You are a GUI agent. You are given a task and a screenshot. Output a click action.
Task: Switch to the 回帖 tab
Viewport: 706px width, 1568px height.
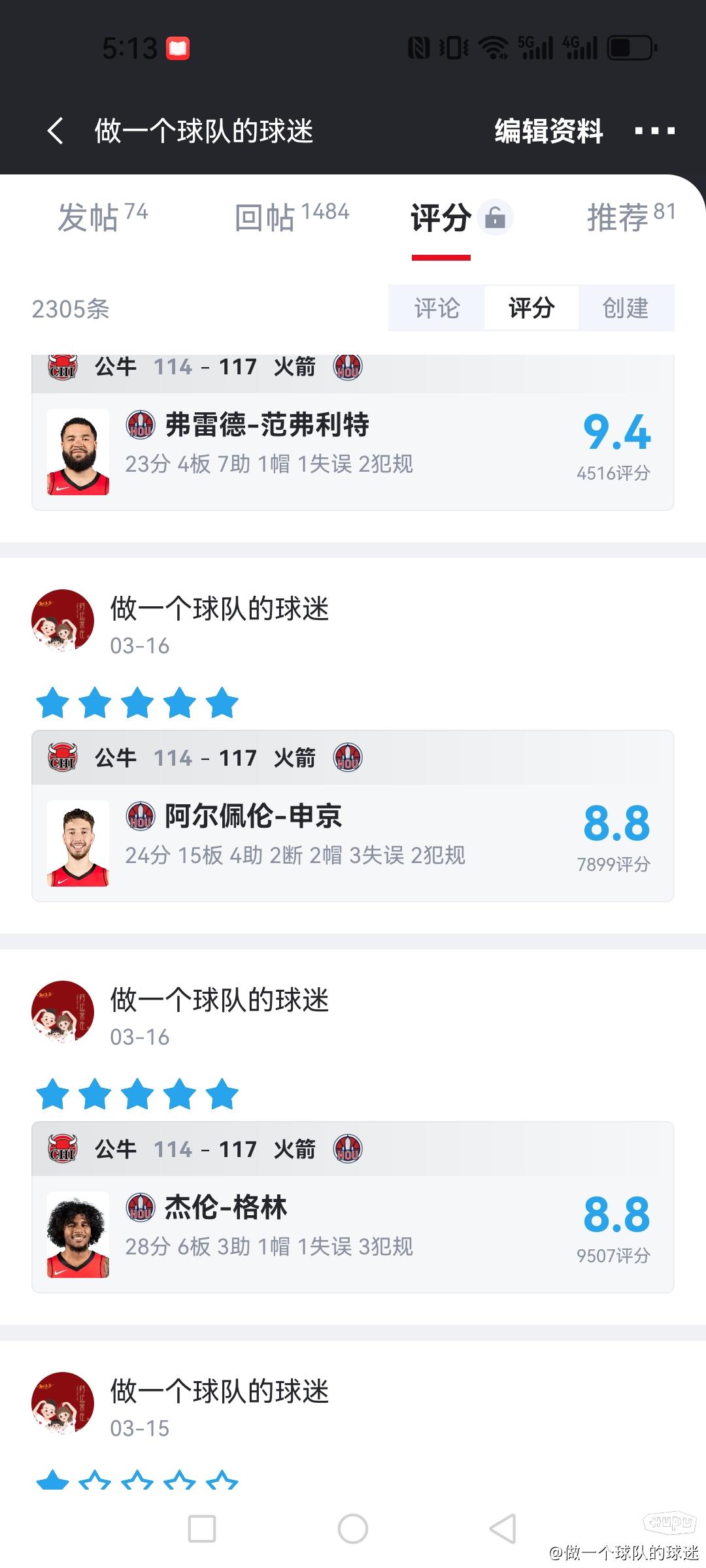[x=292, y=217]
